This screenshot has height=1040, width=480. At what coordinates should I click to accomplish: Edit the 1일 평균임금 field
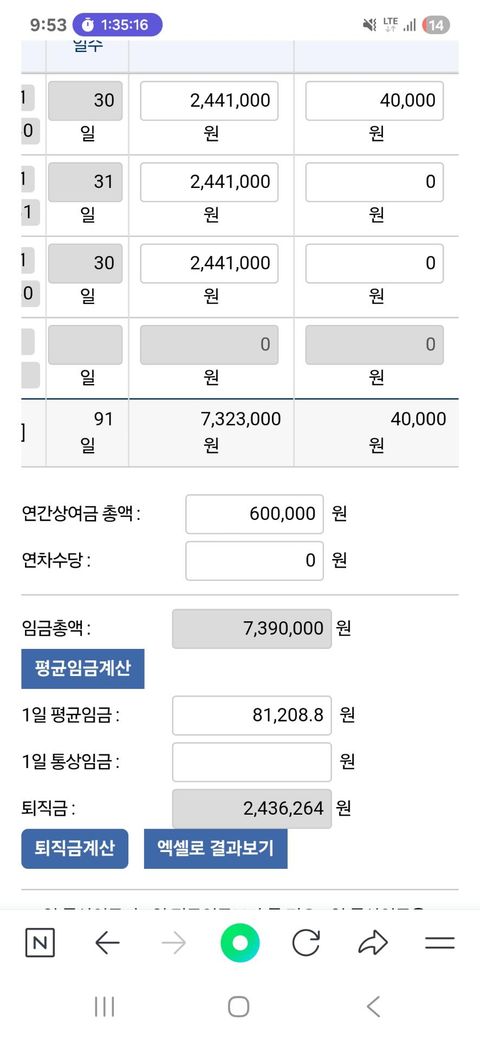coord(252,715)
